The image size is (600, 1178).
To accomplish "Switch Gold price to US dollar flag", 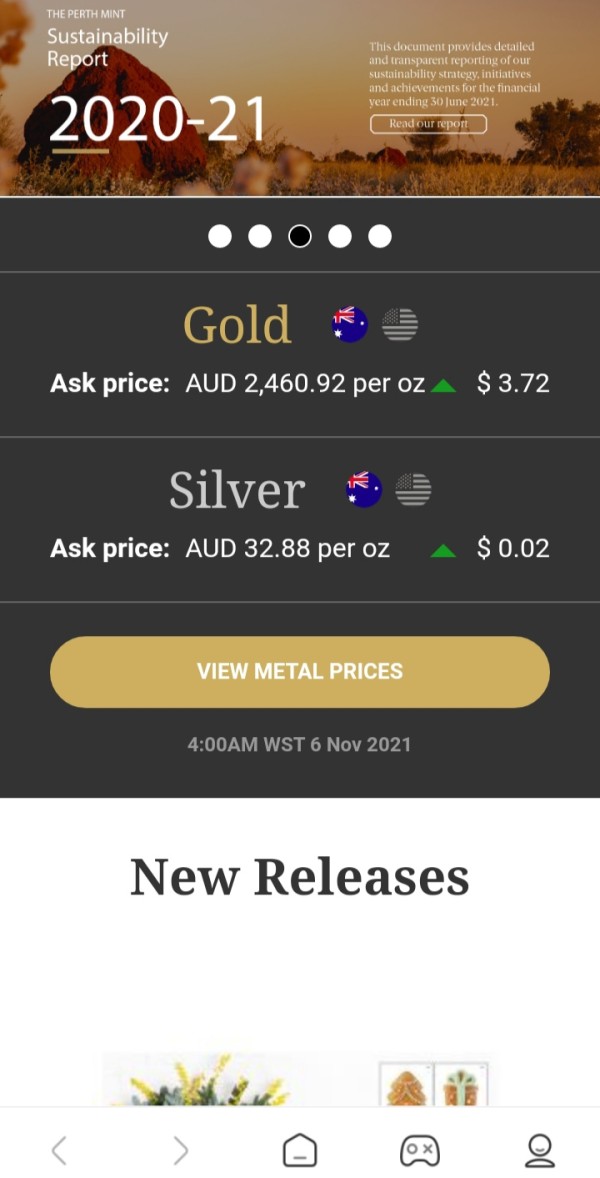I will [x=399, y=325].
